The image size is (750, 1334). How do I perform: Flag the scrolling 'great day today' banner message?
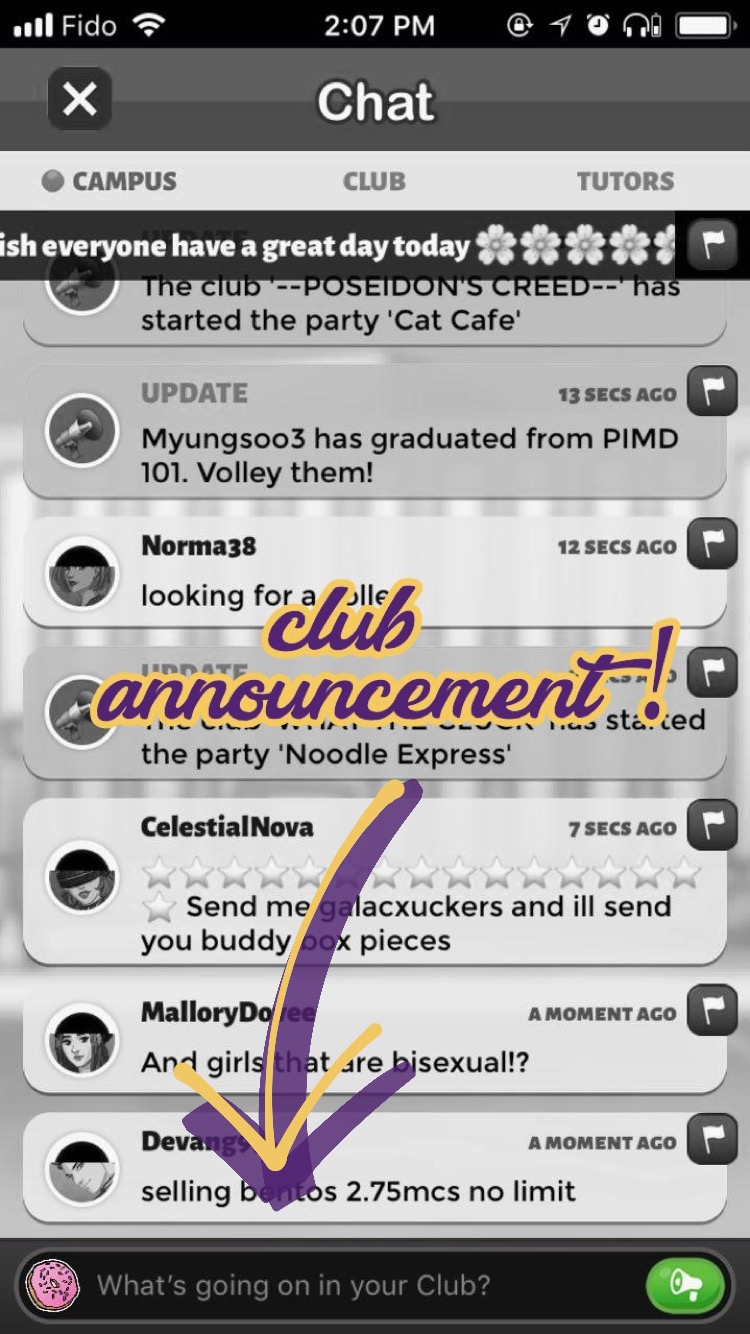(713, 245)
